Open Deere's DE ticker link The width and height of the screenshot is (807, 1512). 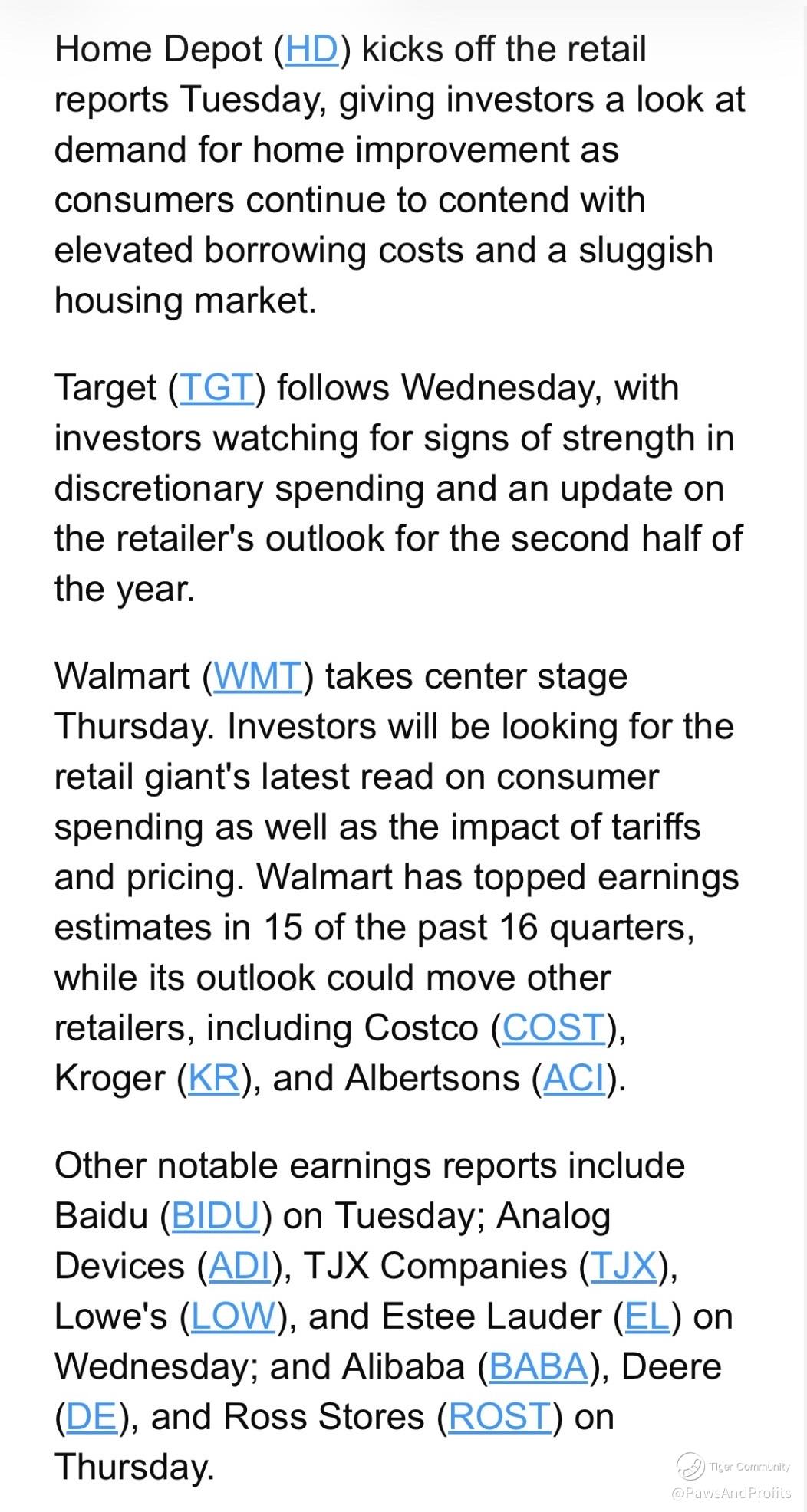click(x=91, y=1417)
